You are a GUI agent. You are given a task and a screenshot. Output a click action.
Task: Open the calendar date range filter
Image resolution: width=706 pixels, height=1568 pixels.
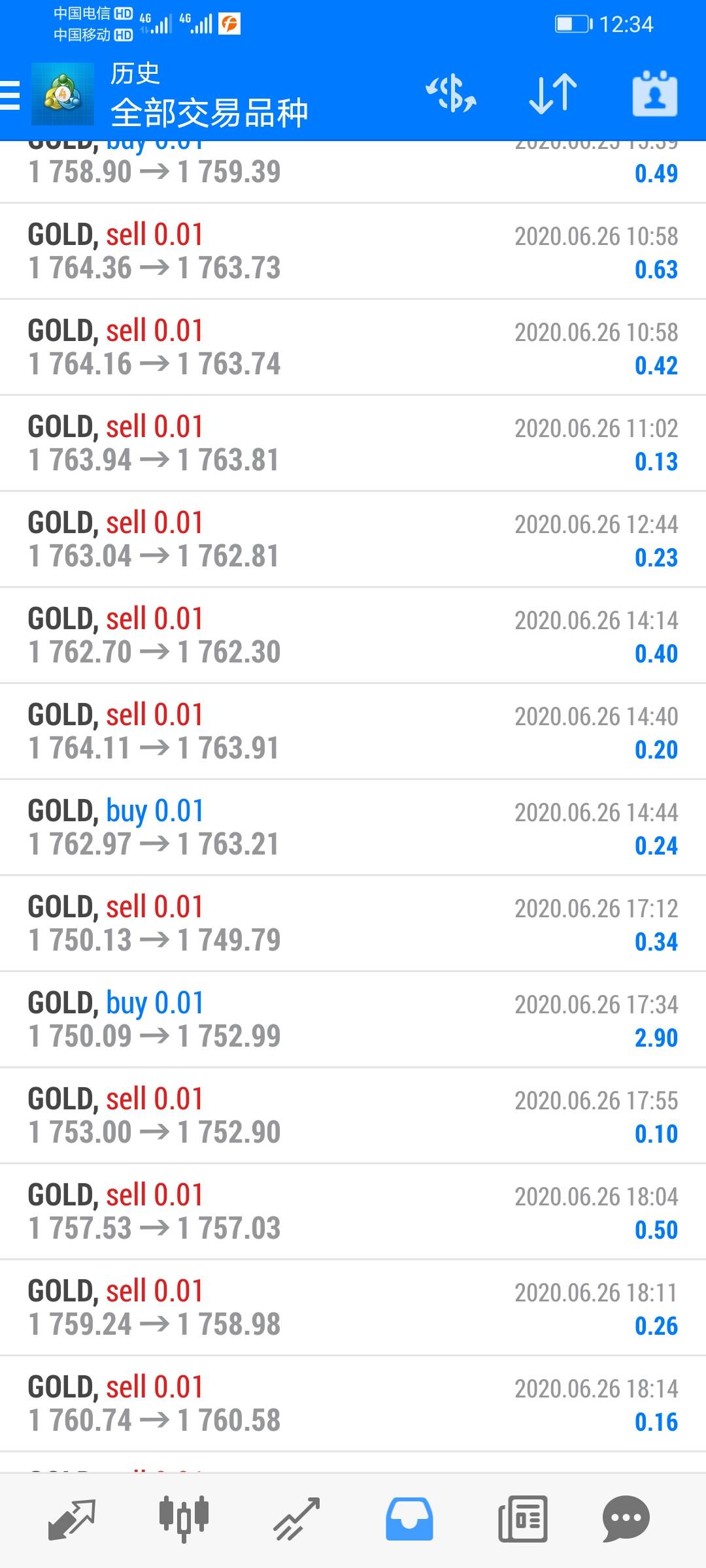point(654,93)
